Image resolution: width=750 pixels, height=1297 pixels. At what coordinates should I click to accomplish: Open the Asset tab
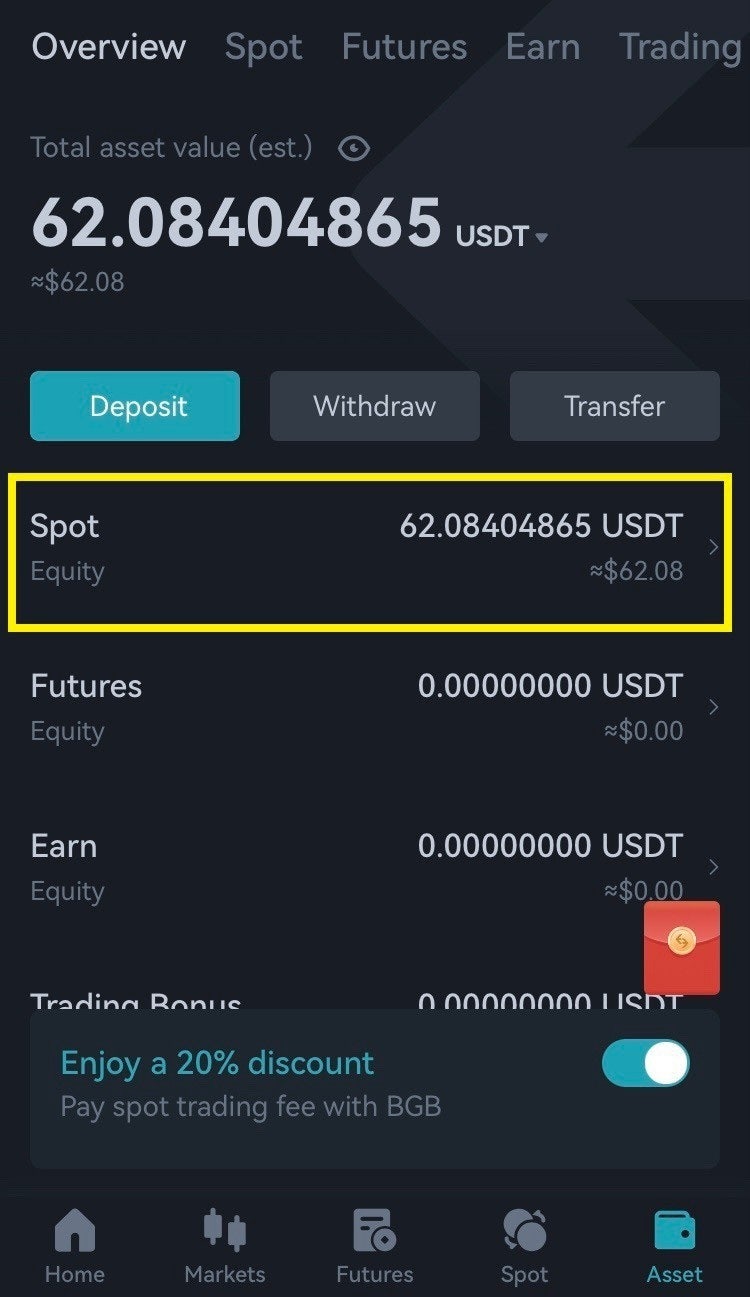(x=675, y=1244)
